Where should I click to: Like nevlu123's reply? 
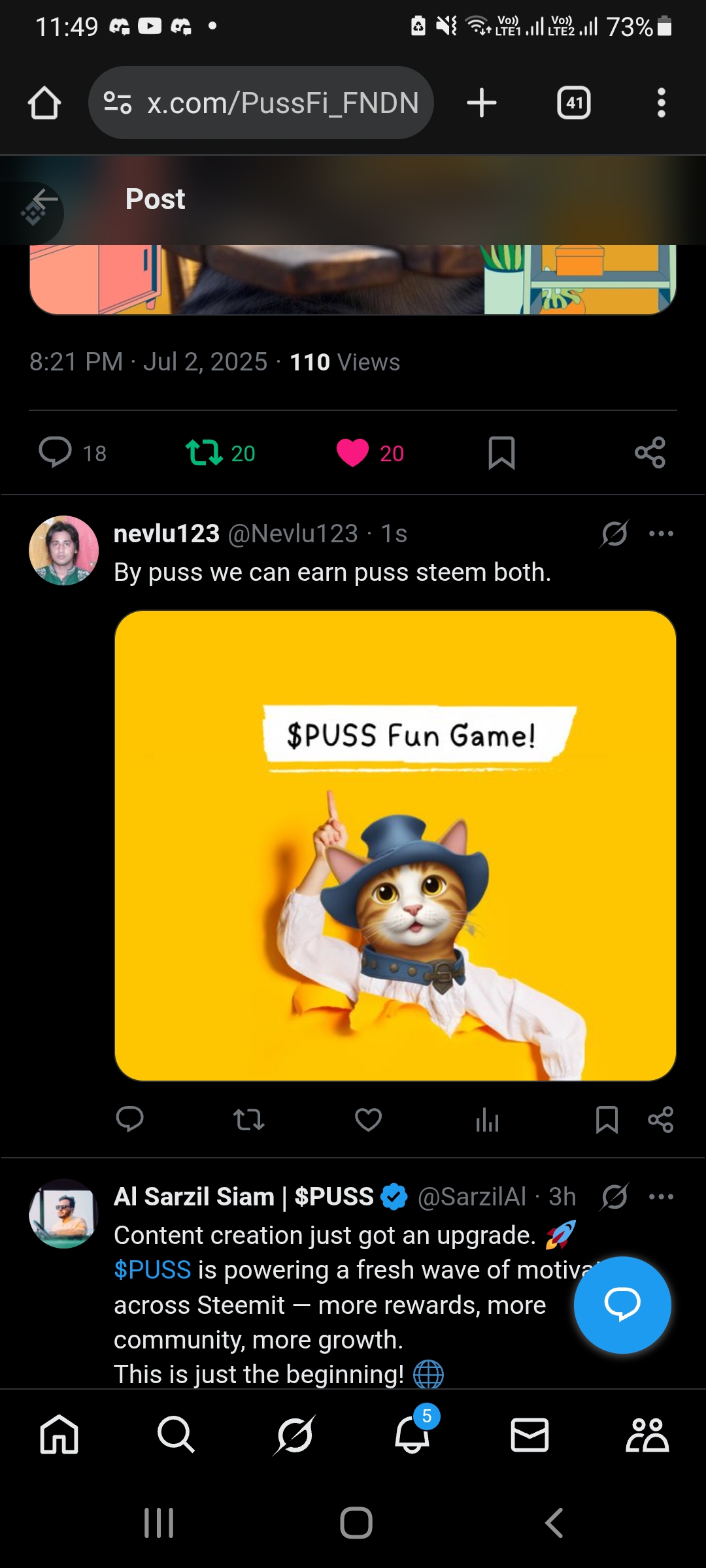[x=368, y=1119]
